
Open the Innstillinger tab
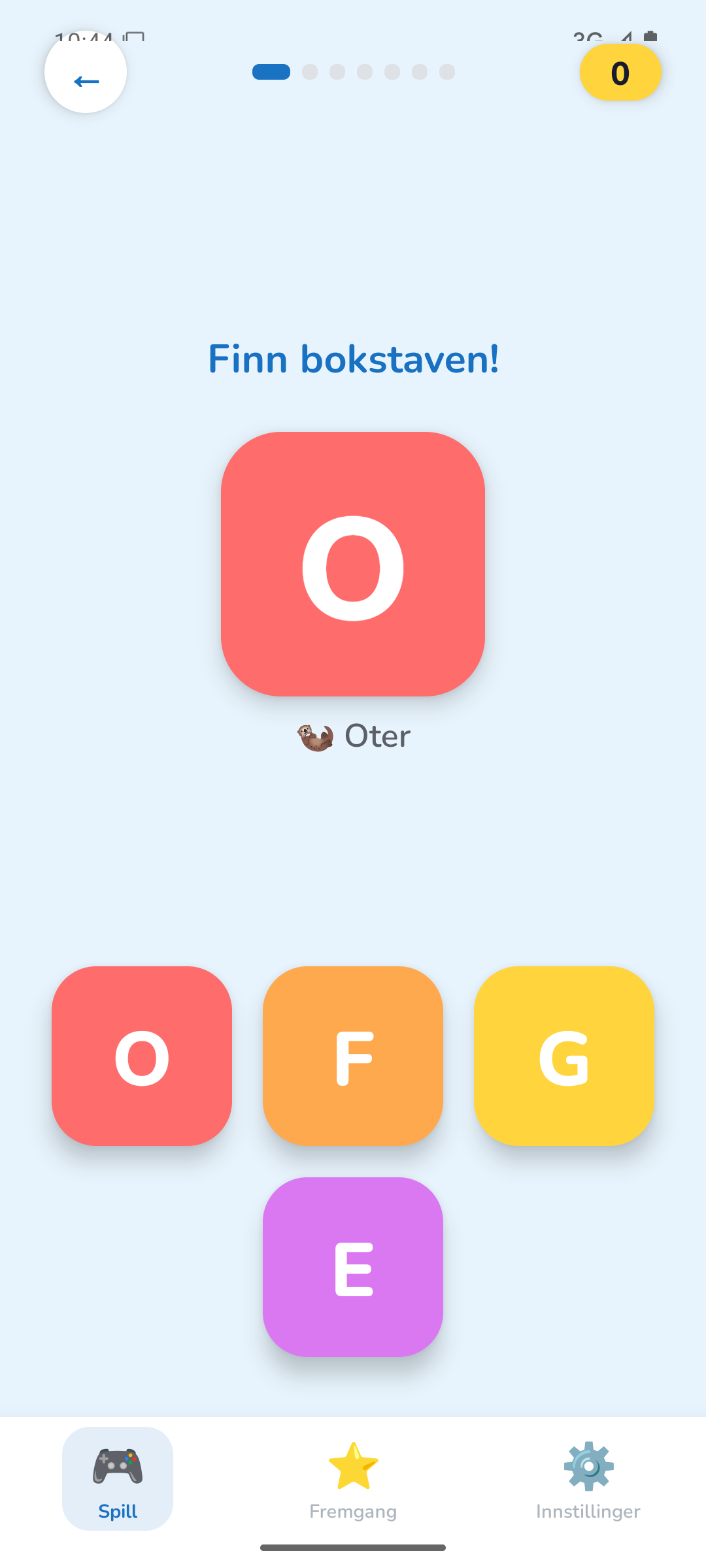click(x=588, y=1479)
